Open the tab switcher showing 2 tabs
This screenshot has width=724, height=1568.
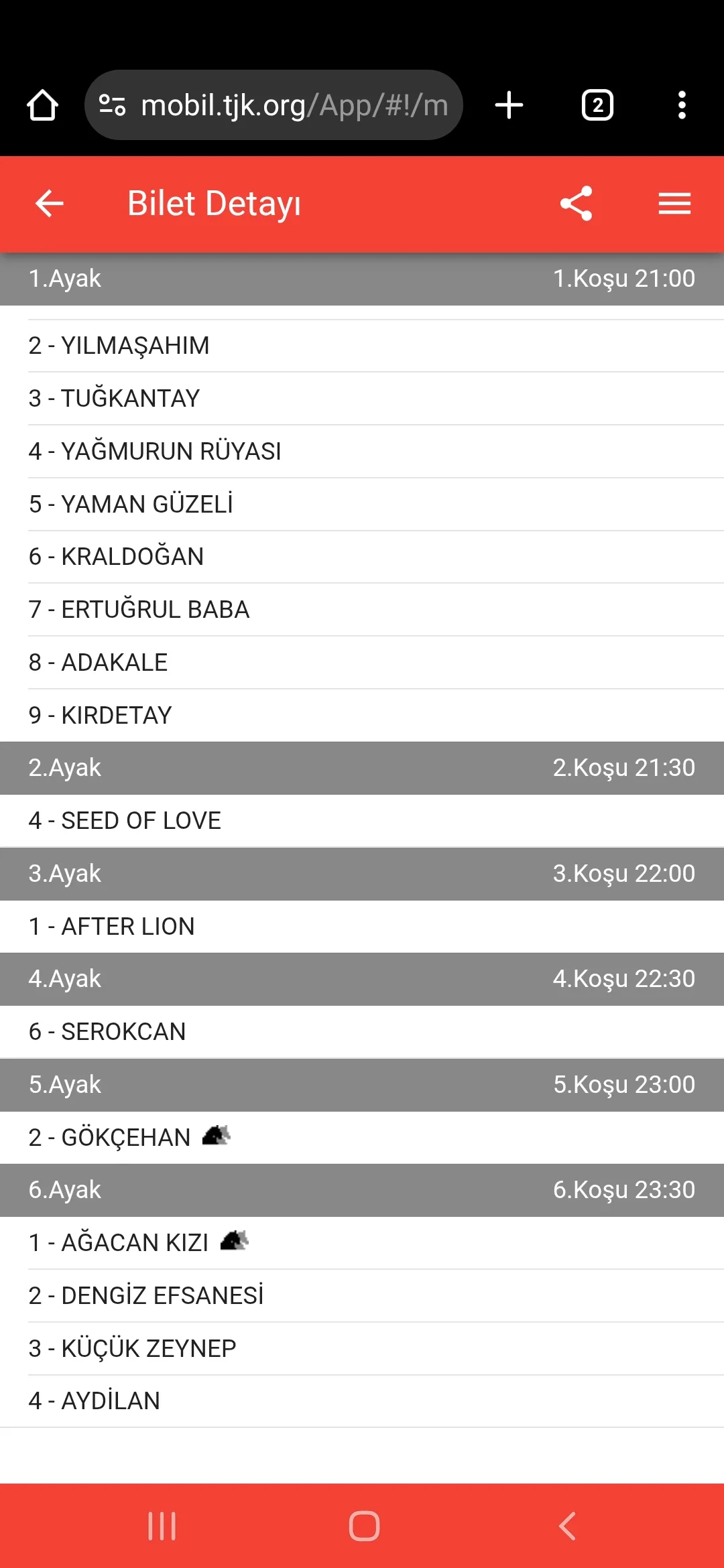coord(597,105)
